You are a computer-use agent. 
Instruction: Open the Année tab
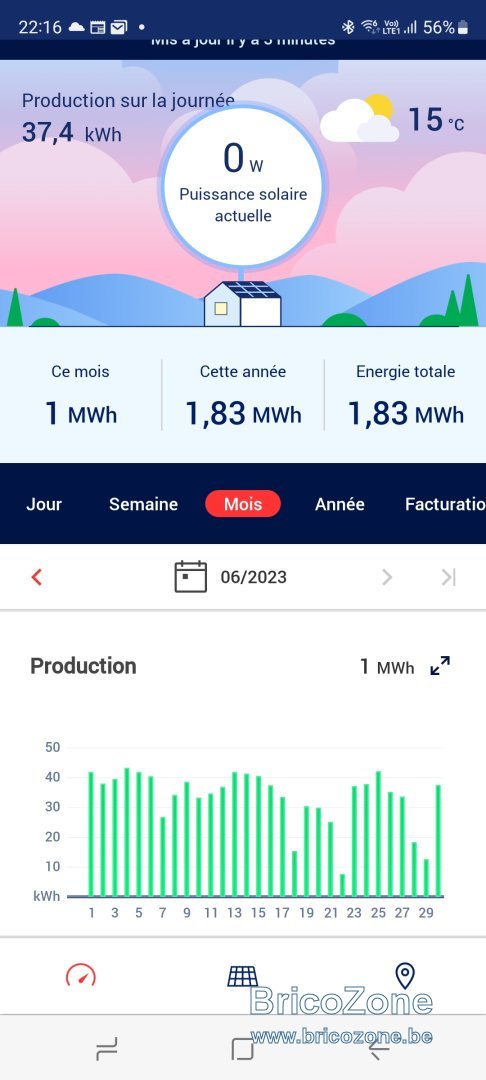click(x=339, y=504)
